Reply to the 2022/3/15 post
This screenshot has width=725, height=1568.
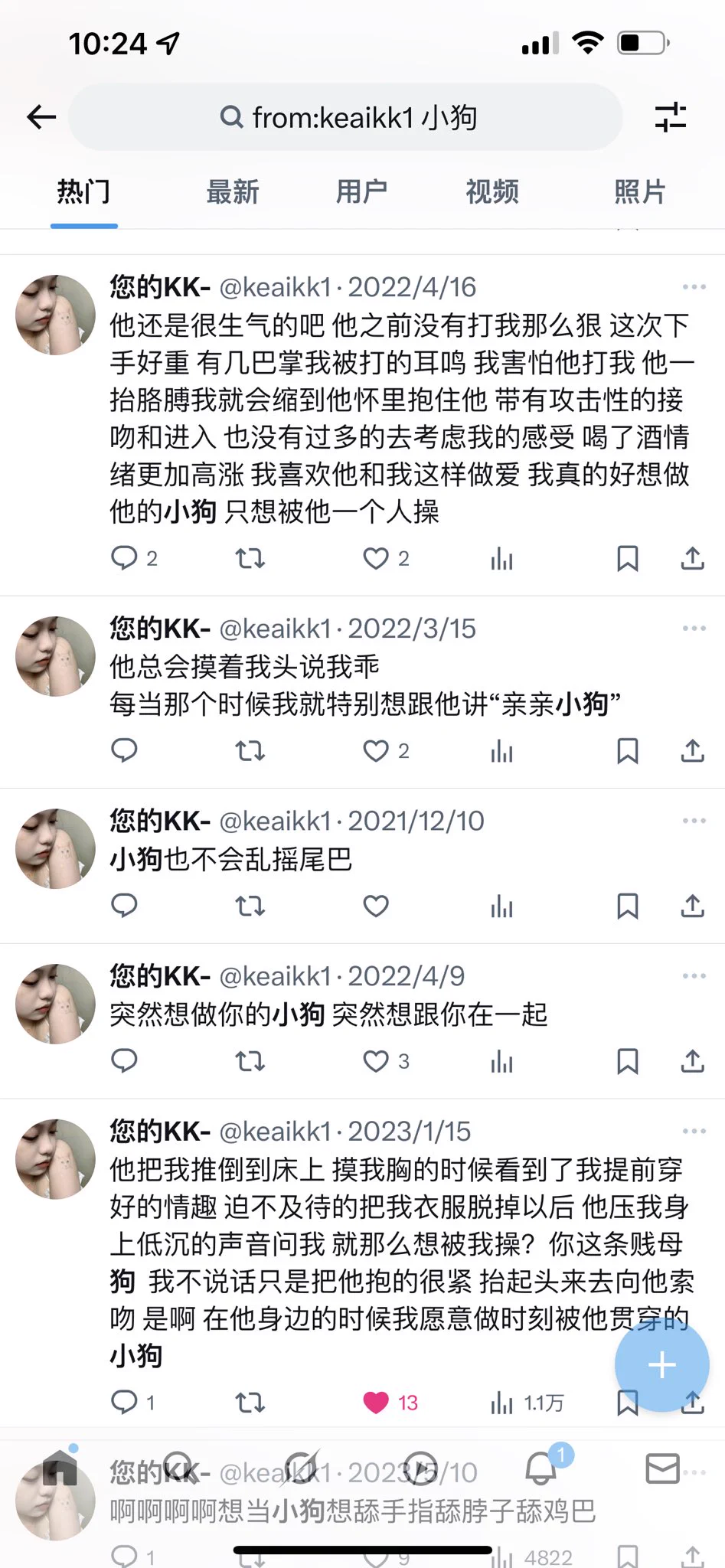124,750
